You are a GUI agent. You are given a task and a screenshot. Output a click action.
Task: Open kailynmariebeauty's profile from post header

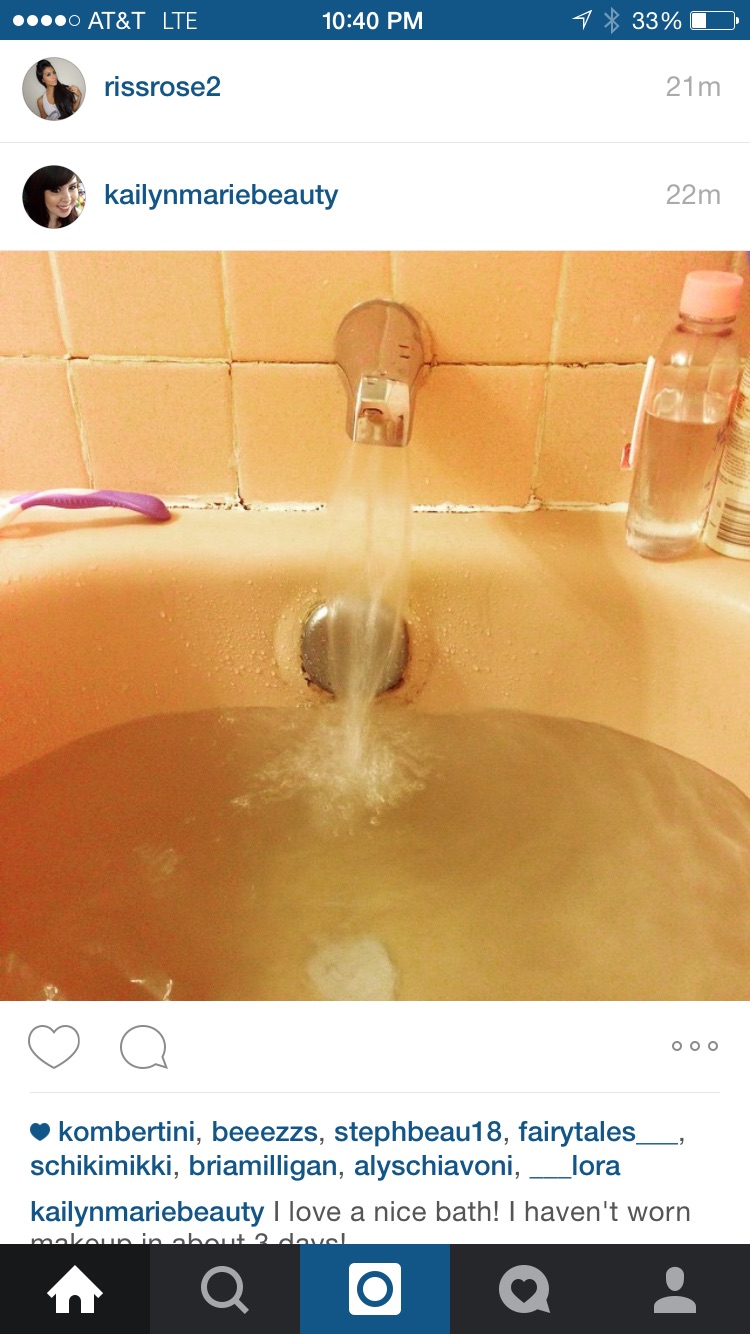[221, 195]
